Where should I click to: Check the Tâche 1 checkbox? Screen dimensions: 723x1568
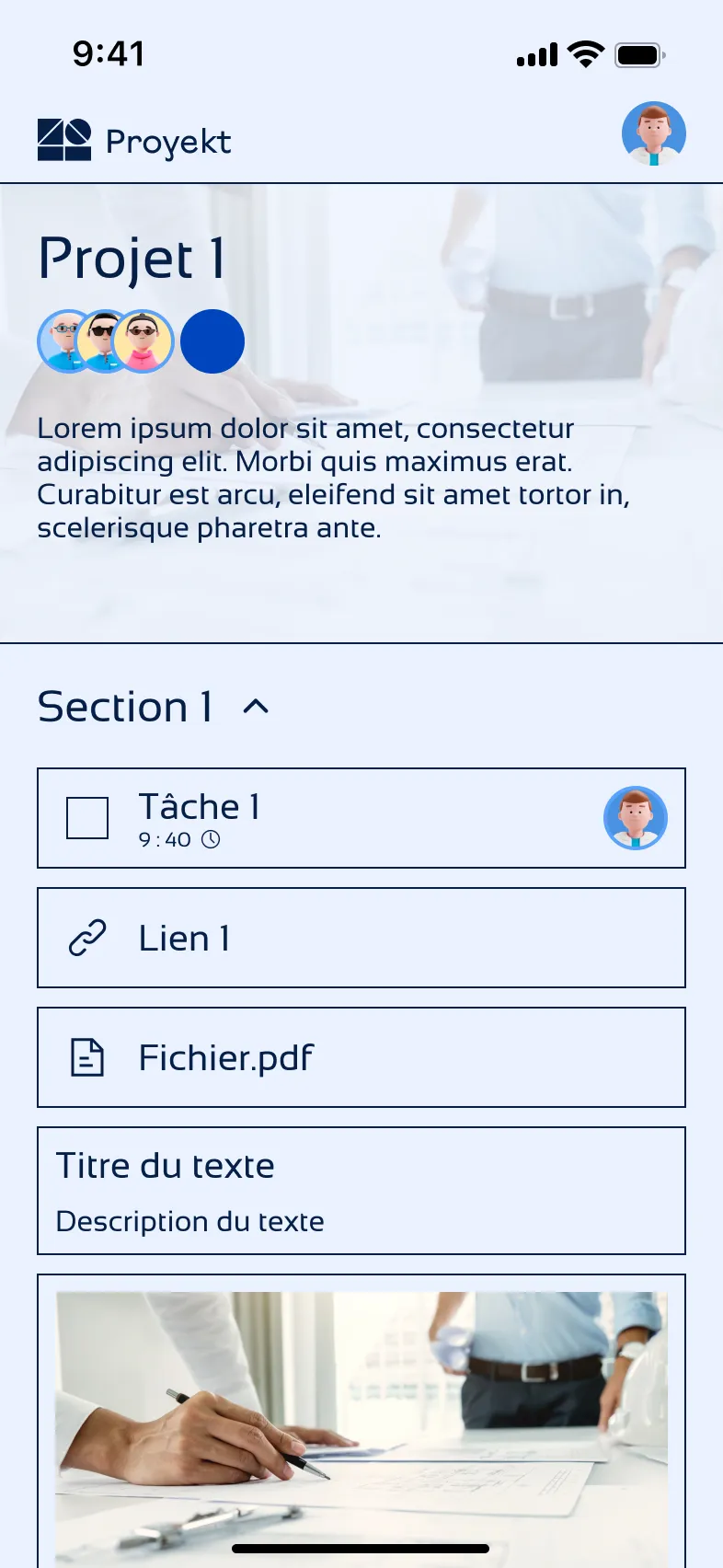(x=87, y=818)
